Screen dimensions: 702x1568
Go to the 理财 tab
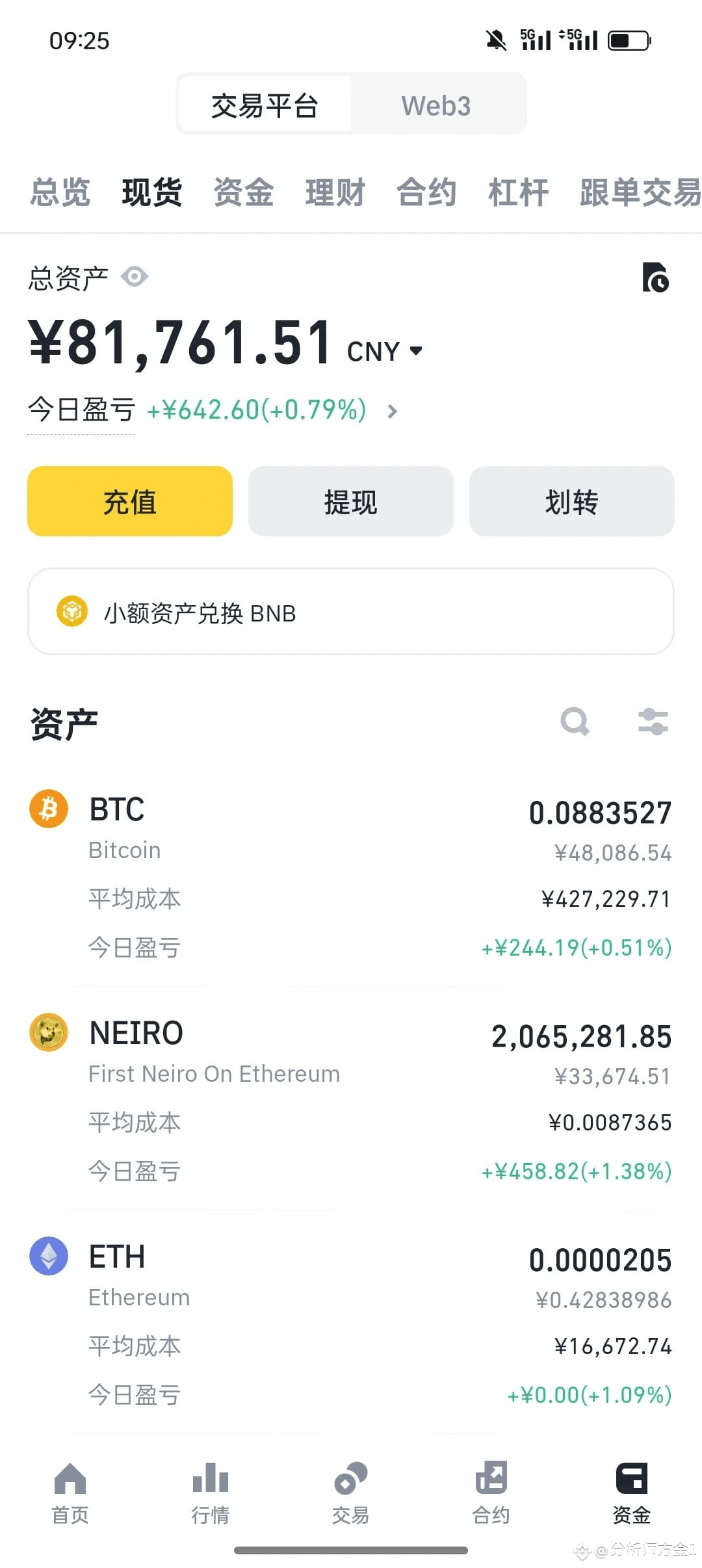(335, 192)
